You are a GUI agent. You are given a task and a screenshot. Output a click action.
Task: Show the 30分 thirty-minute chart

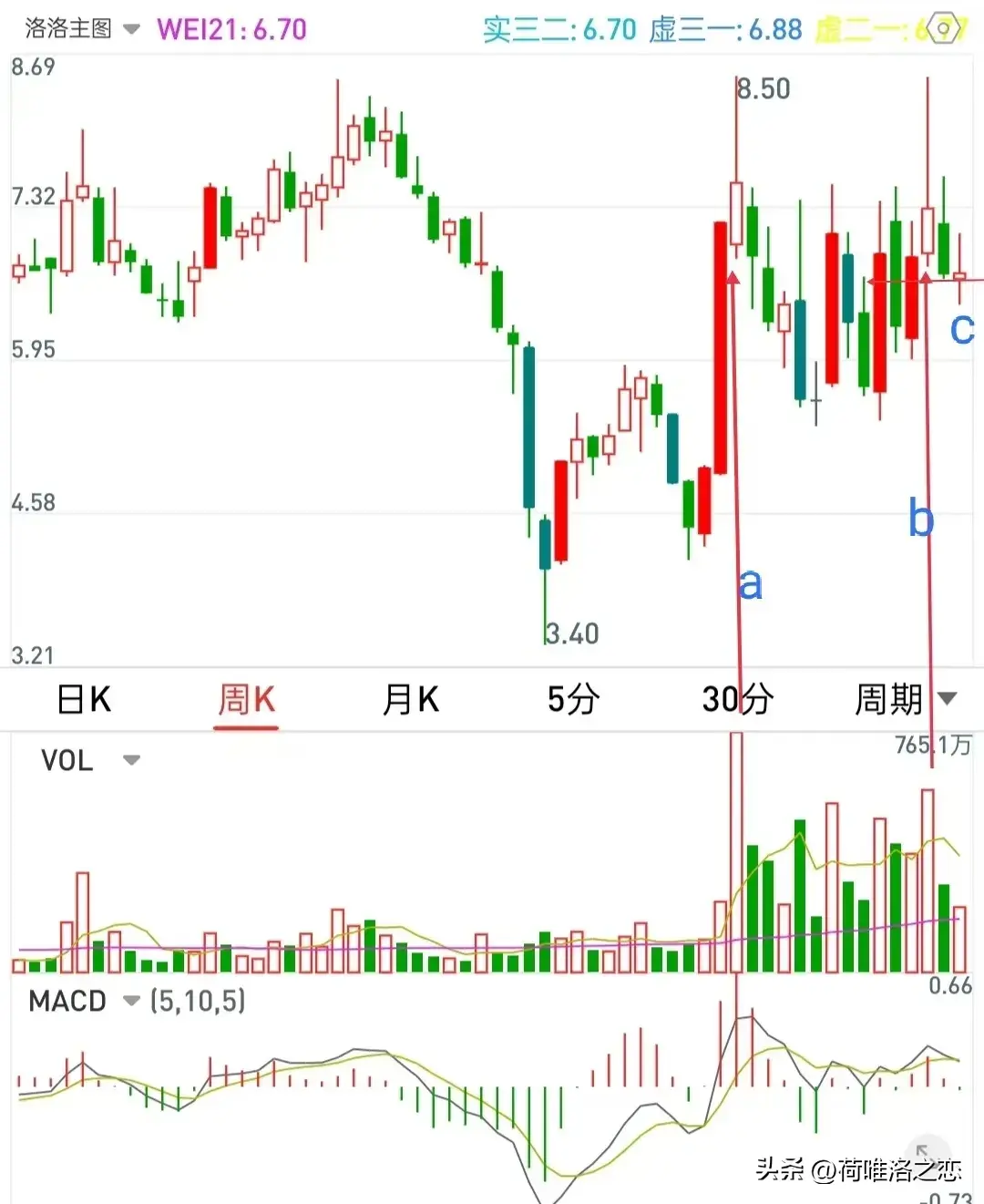coord(737,700)
